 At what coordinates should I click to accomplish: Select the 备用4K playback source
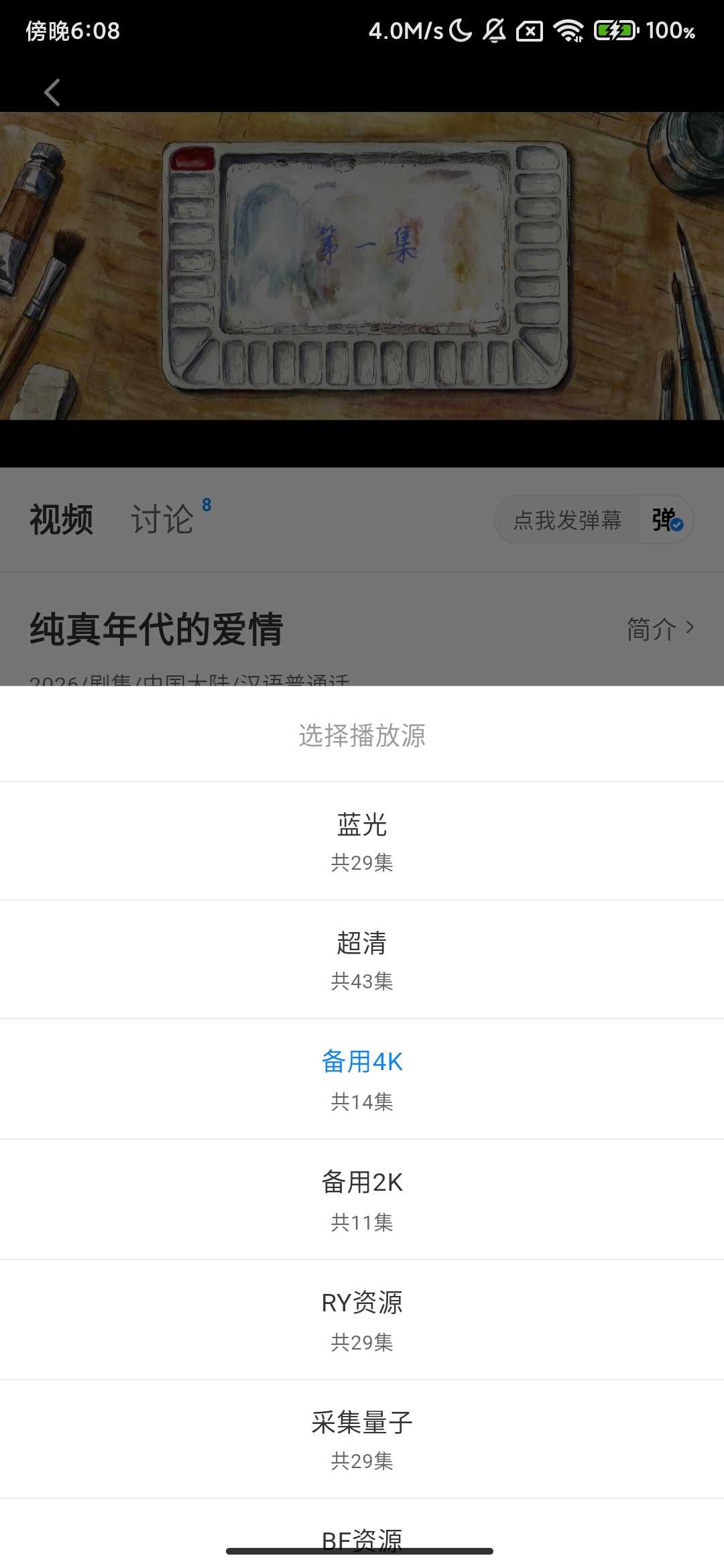point(362,1078)
